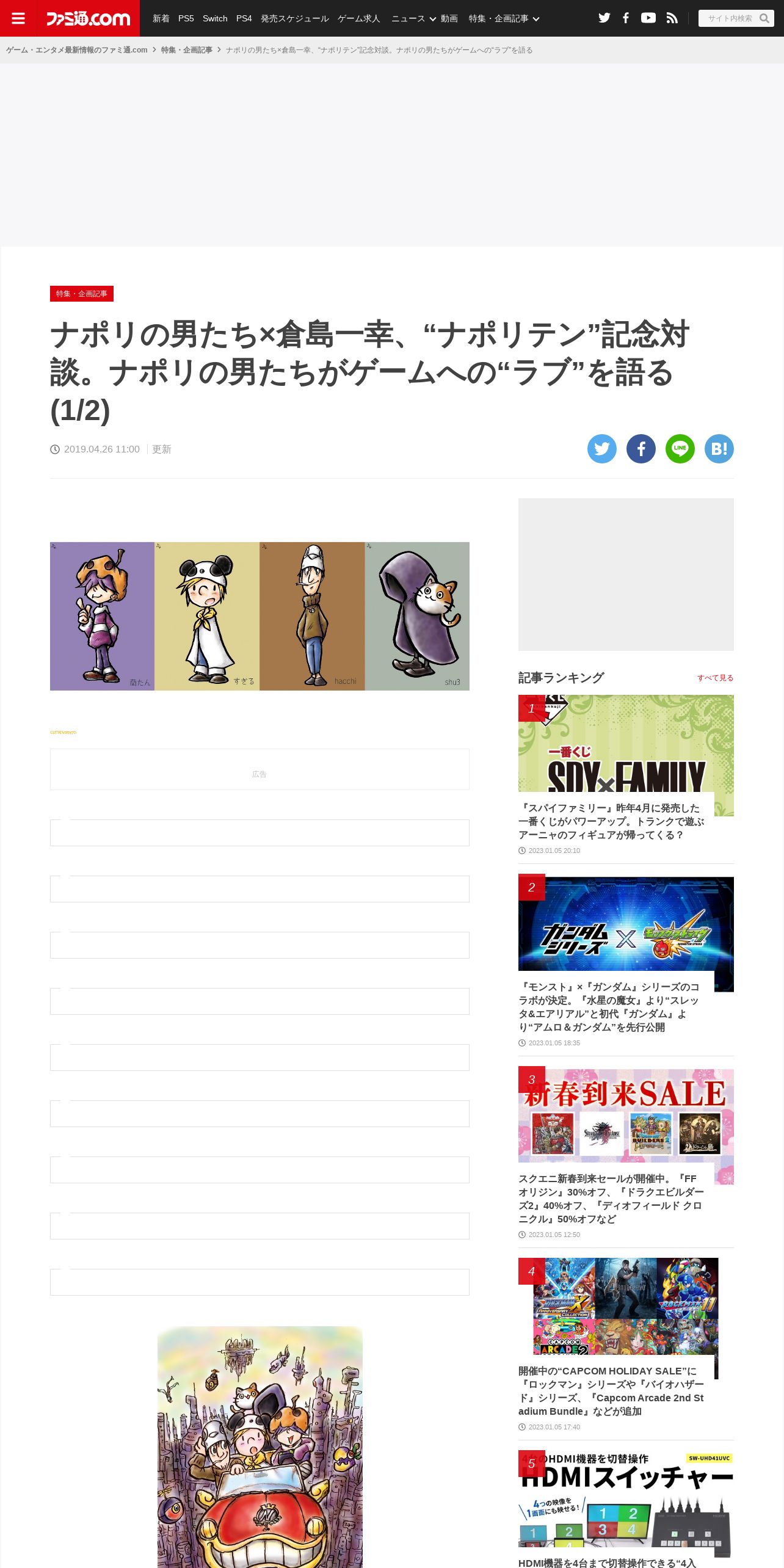
Task: Share the article via LINE
Action: 680,449
